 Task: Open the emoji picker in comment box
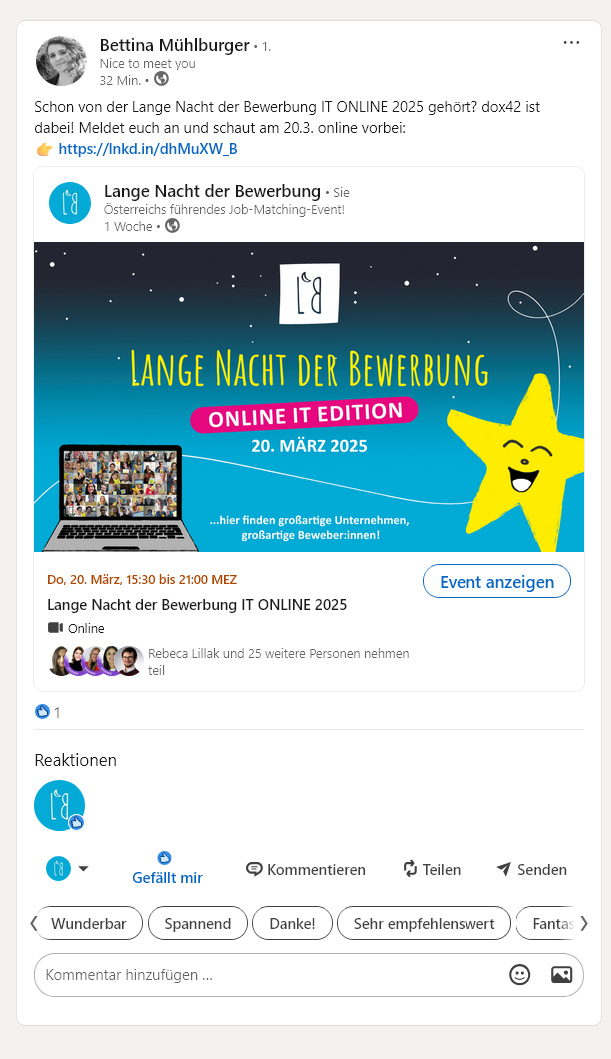tap(519, 975)
